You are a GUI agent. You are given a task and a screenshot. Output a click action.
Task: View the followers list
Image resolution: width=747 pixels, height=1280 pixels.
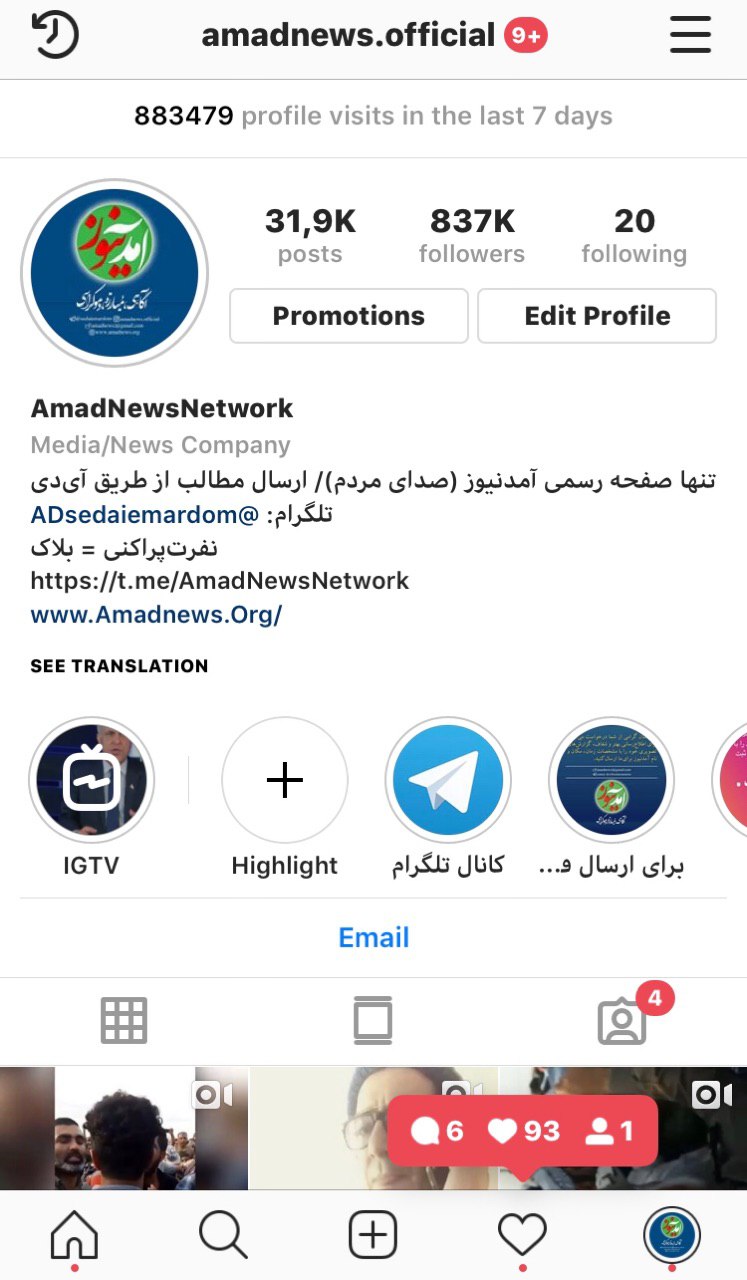pos(472,235)
